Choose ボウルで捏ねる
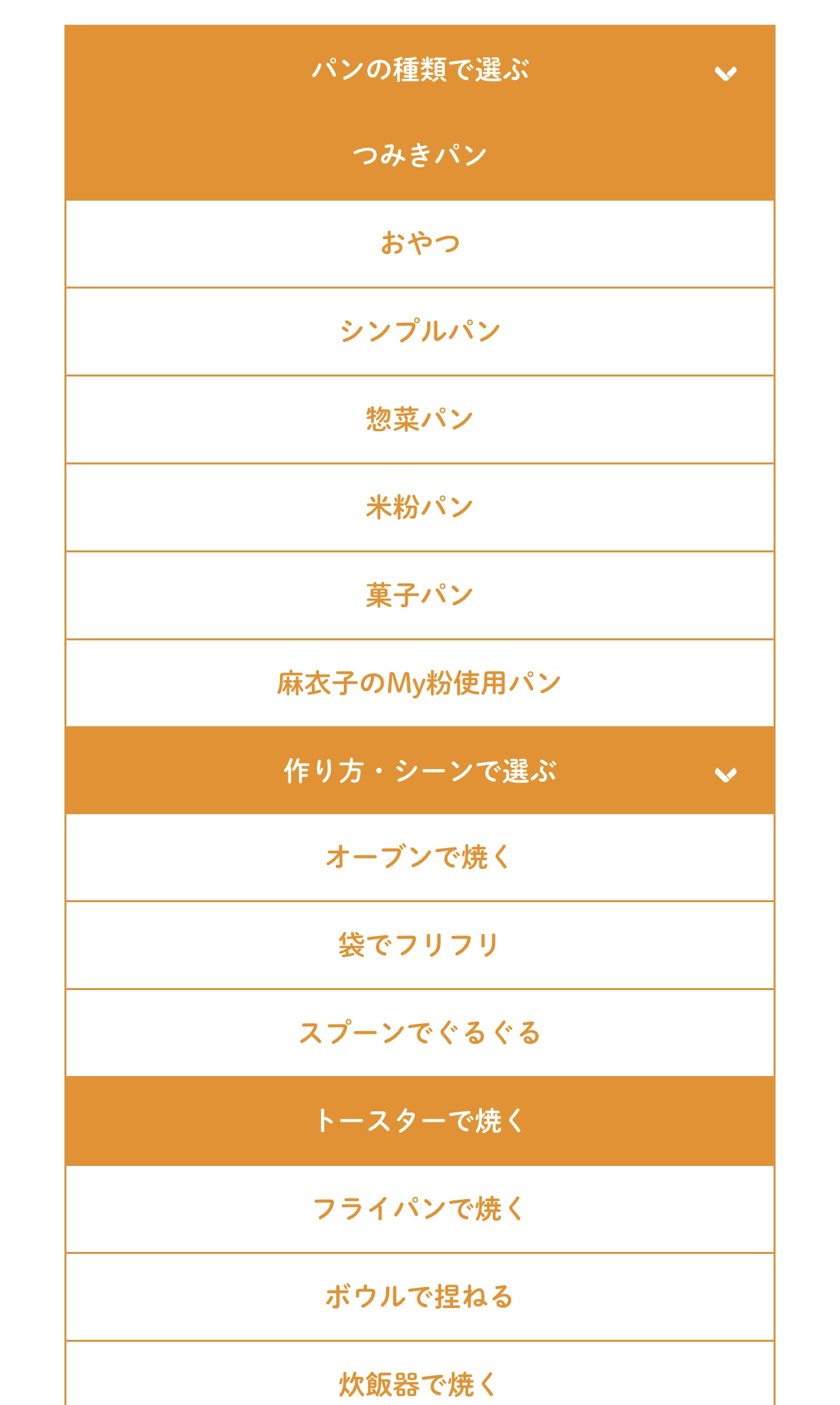 tap(420, 1297)
